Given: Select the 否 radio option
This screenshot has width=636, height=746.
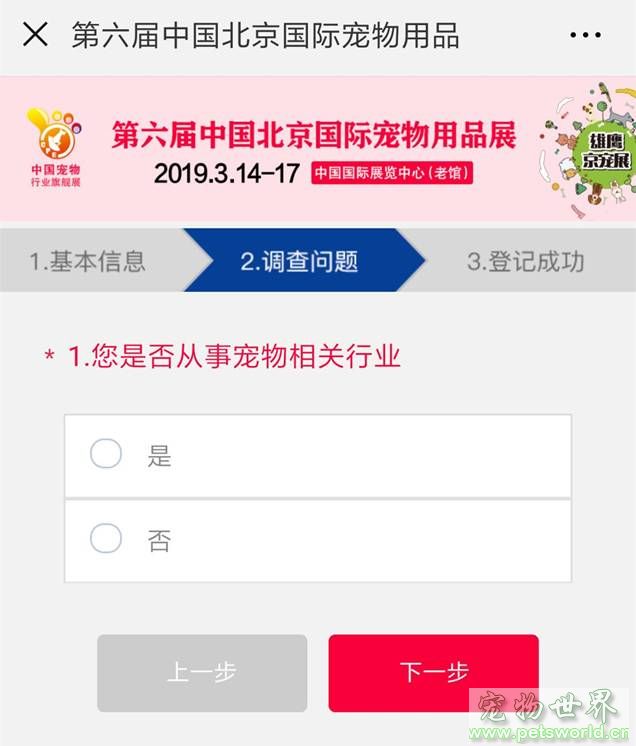Looking at the screenshot, I should pyautogui.click(x=106, y=539).
